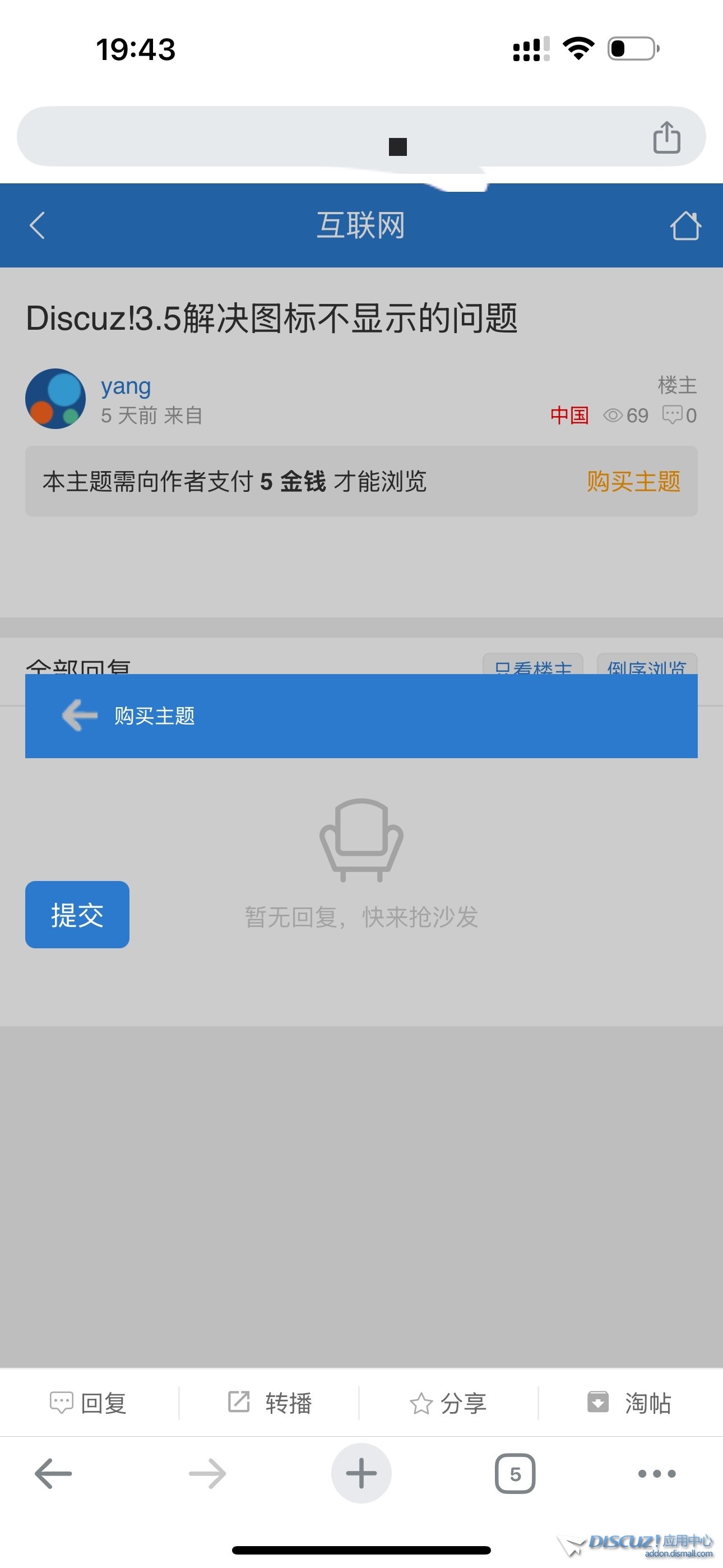Tap the orange 购买主题 link
The height and width of the screenshot is (1568, 723).
pyautogui.click(x=633, y=482)
